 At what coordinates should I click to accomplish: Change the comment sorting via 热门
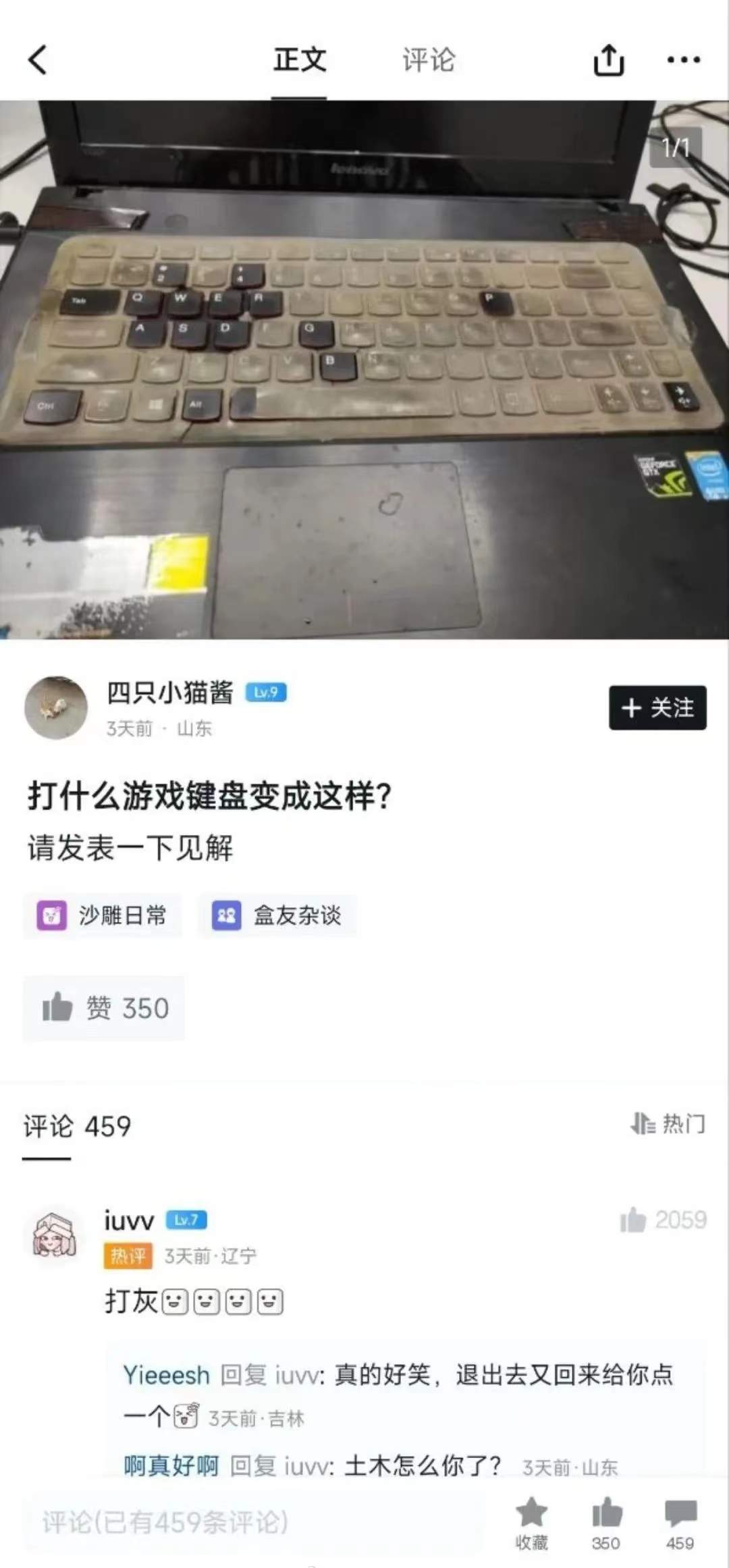point(668,1124)
